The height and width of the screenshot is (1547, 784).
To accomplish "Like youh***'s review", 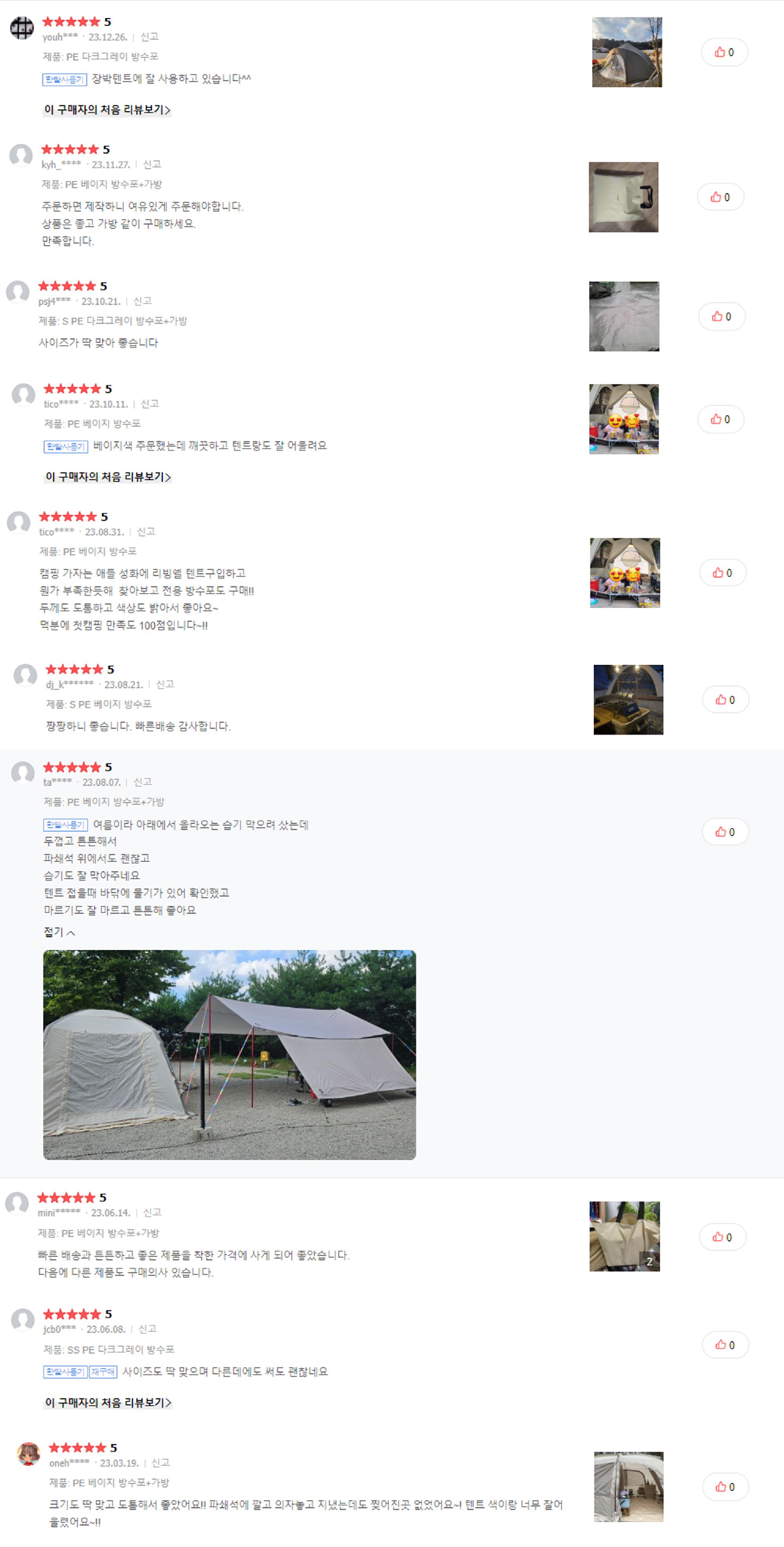I will 724,52.
